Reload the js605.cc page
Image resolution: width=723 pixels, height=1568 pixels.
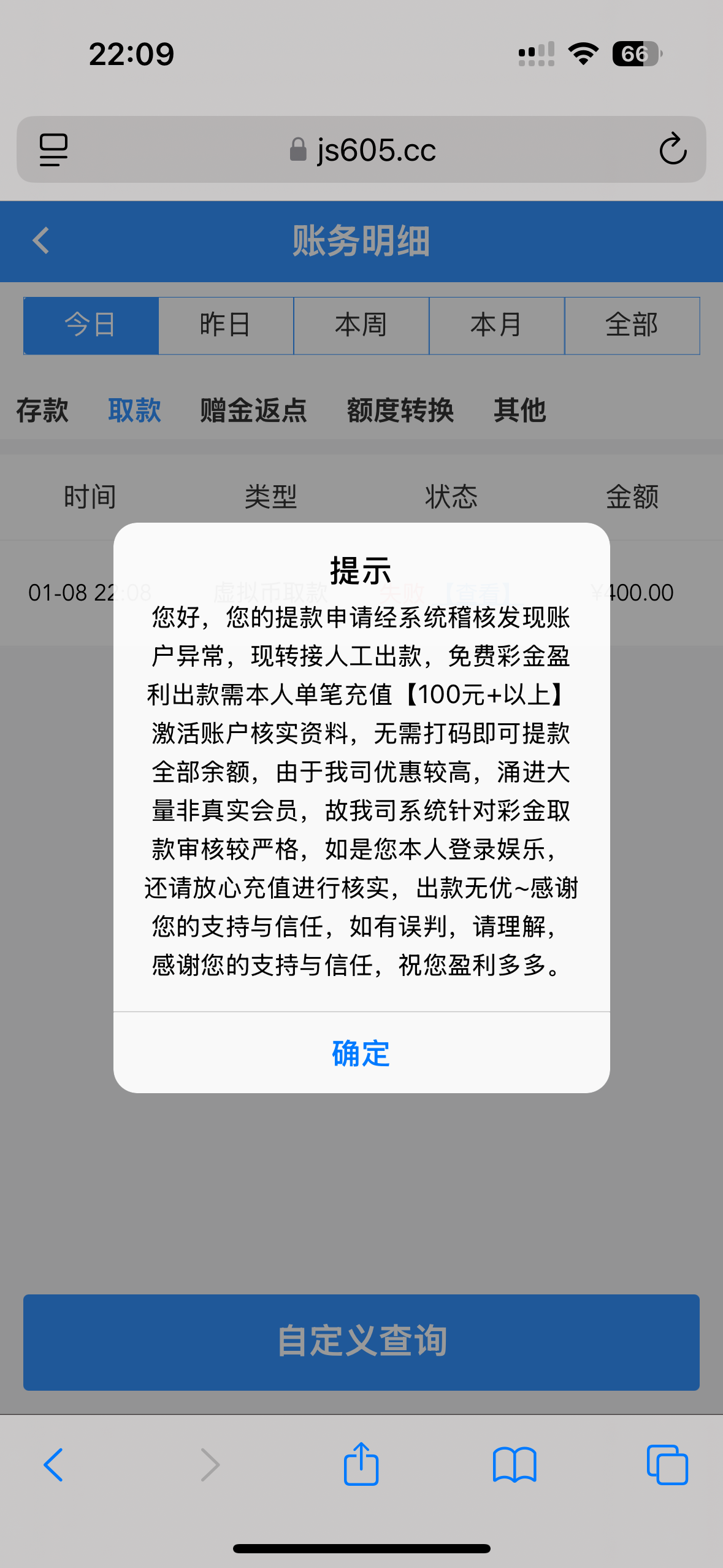[672, 149]
